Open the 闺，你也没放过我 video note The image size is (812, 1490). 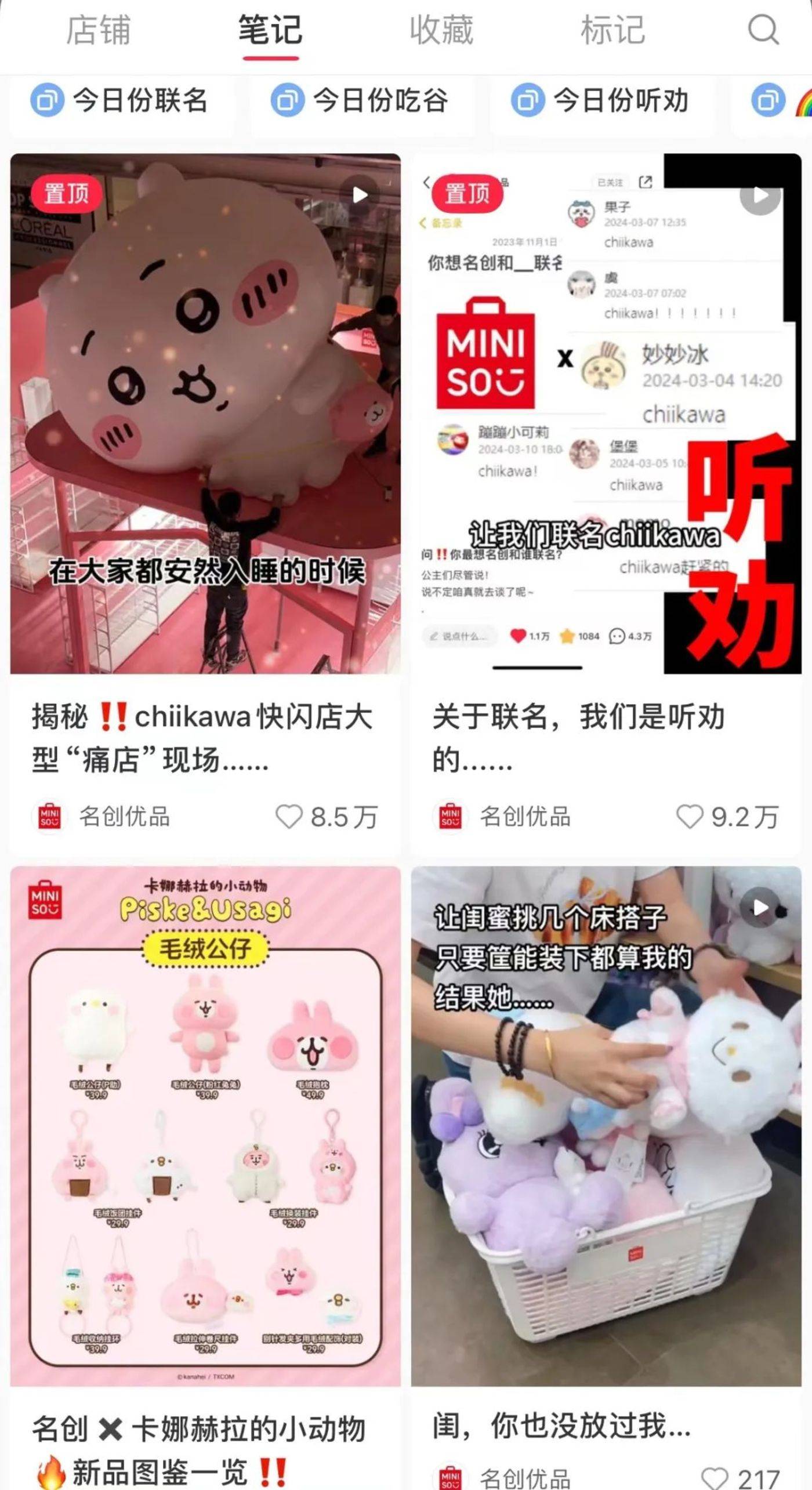606,1125
